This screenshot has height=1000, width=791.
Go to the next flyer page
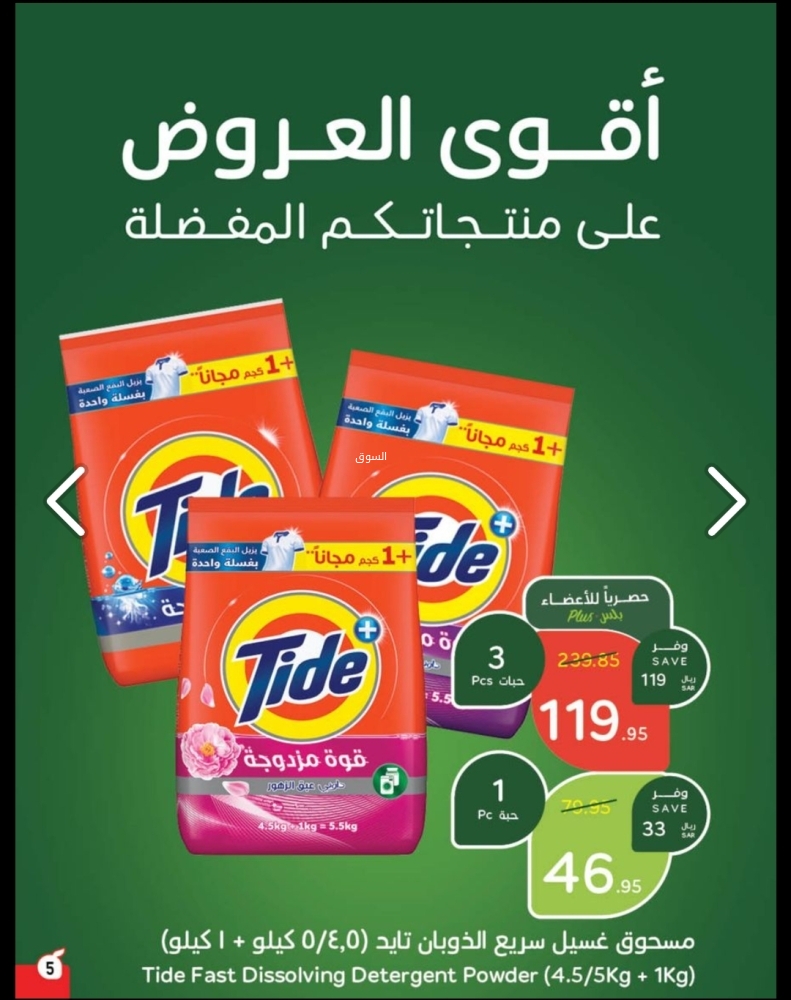coord(727,501)
